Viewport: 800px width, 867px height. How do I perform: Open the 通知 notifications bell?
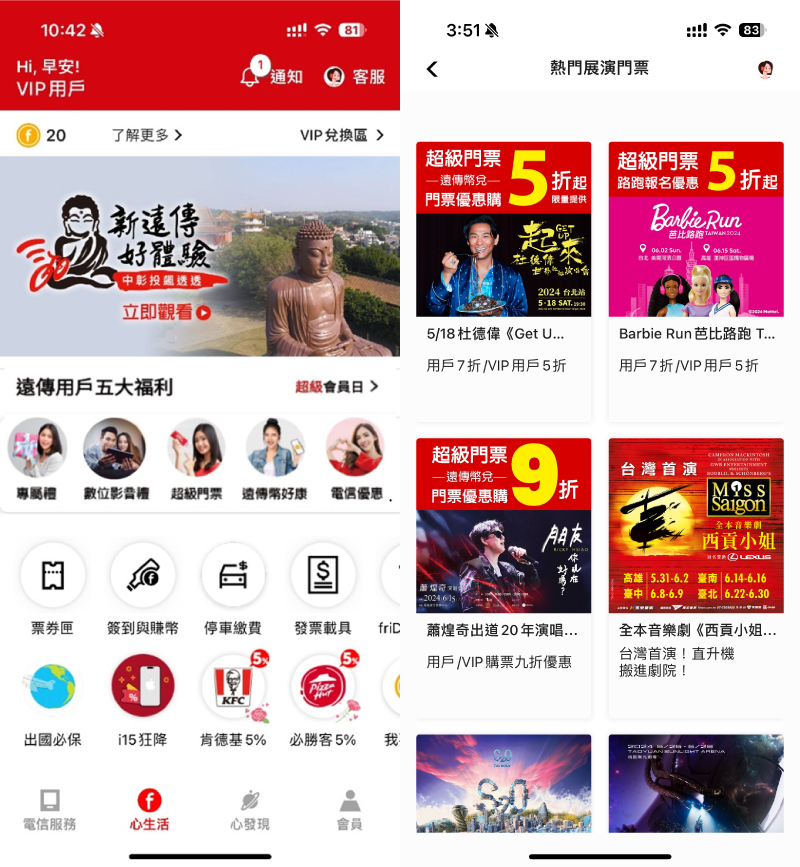click(270, 76)
